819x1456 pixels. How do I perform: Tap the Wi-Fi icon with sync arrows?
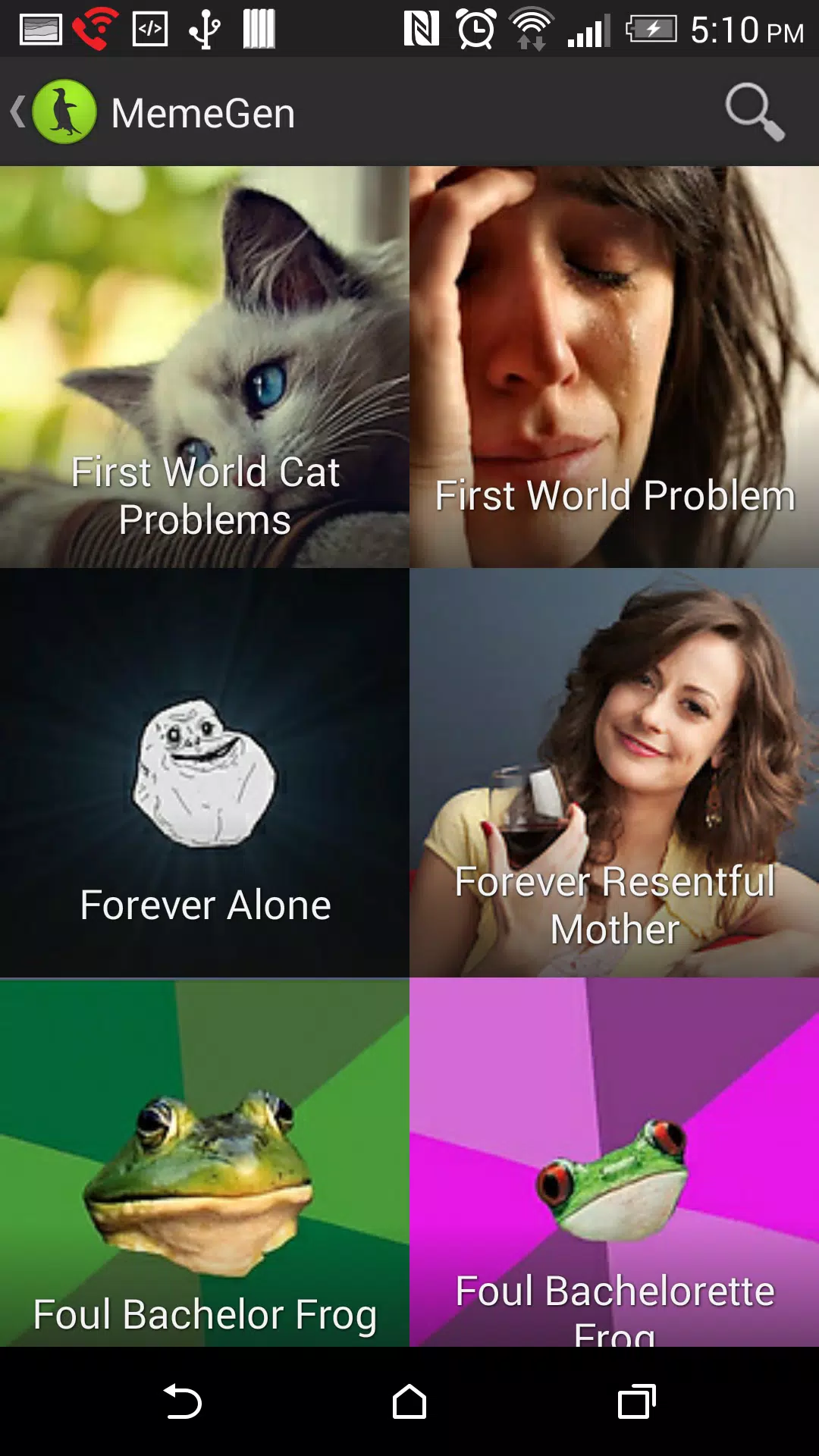(x=531, y=27)
